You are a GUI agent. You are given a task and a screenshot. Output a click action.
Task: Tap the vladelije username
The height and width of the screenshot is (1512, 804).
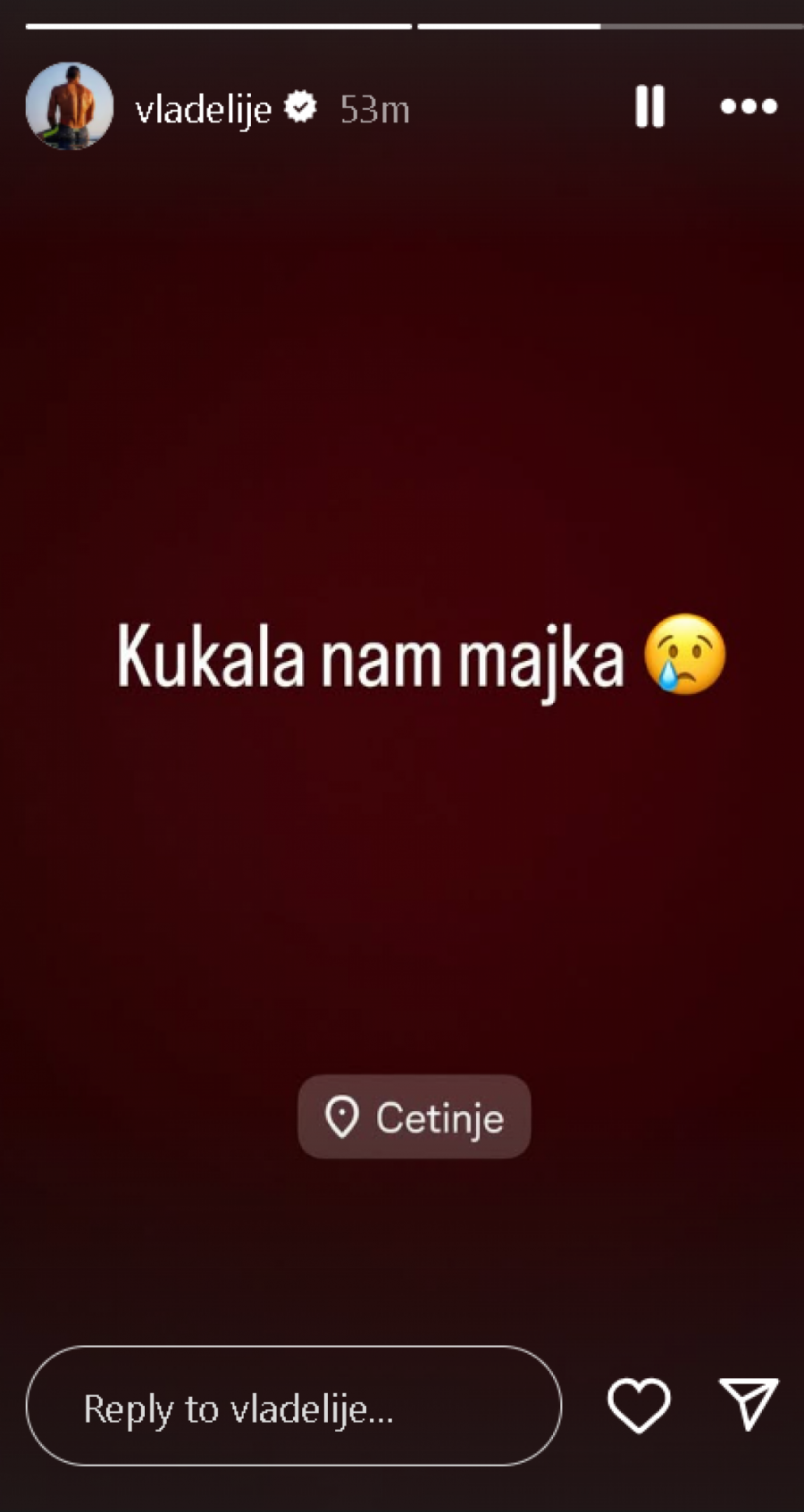203,110
